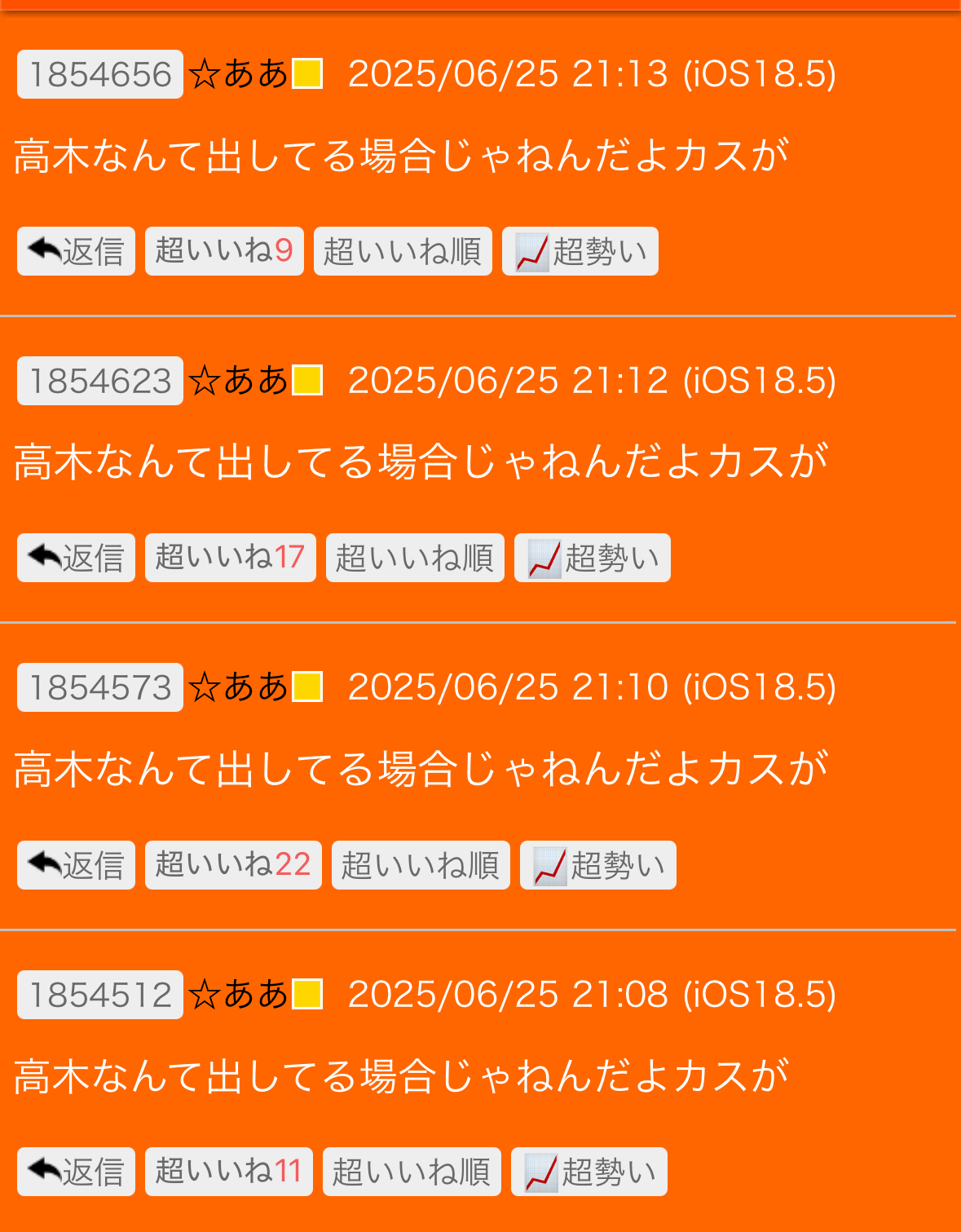Tap post number 1854573
This screenshot has width=961, height=1232.
tap(100, 687)
